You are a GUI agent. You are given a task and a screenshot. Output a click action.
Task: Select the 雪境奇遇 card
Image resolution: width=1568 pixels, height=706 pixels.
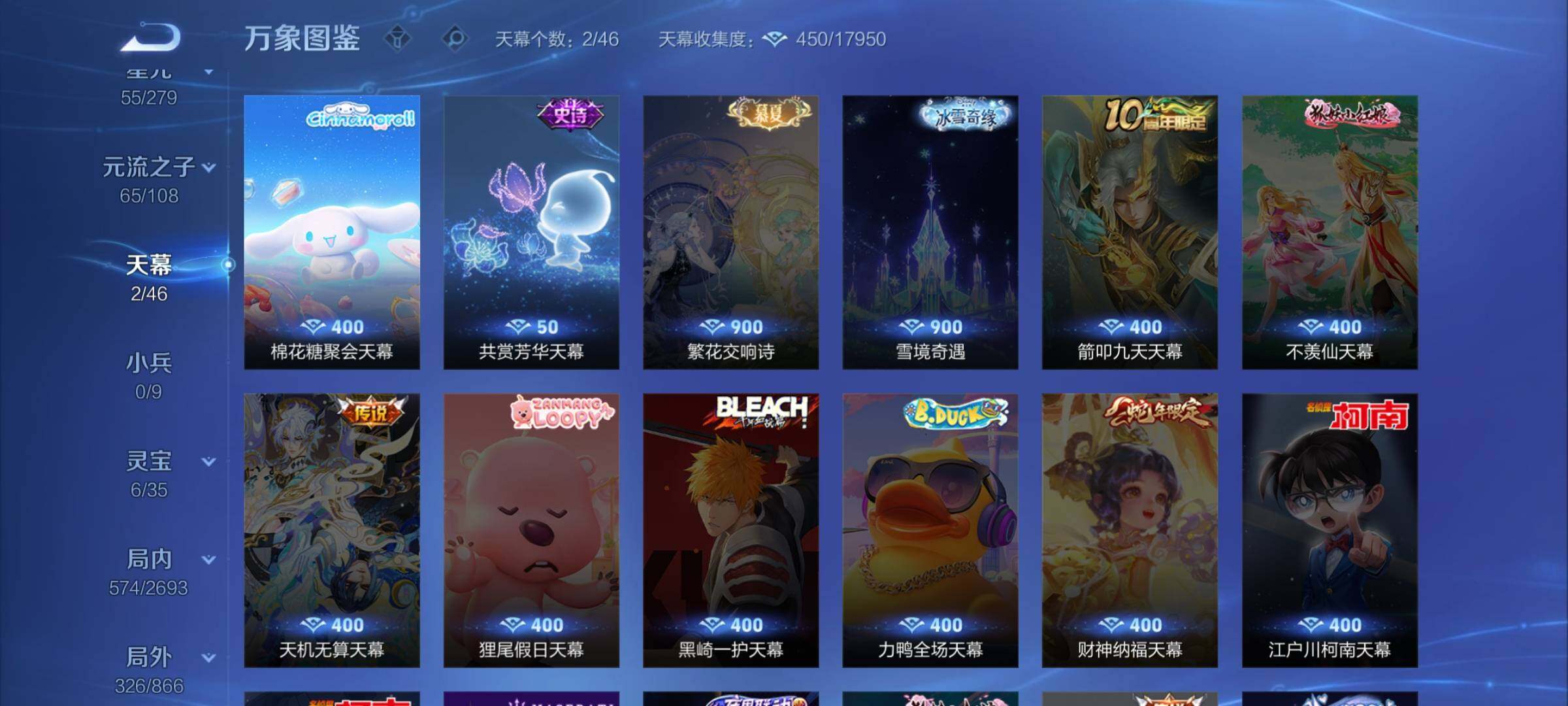(x=930, y=232)
